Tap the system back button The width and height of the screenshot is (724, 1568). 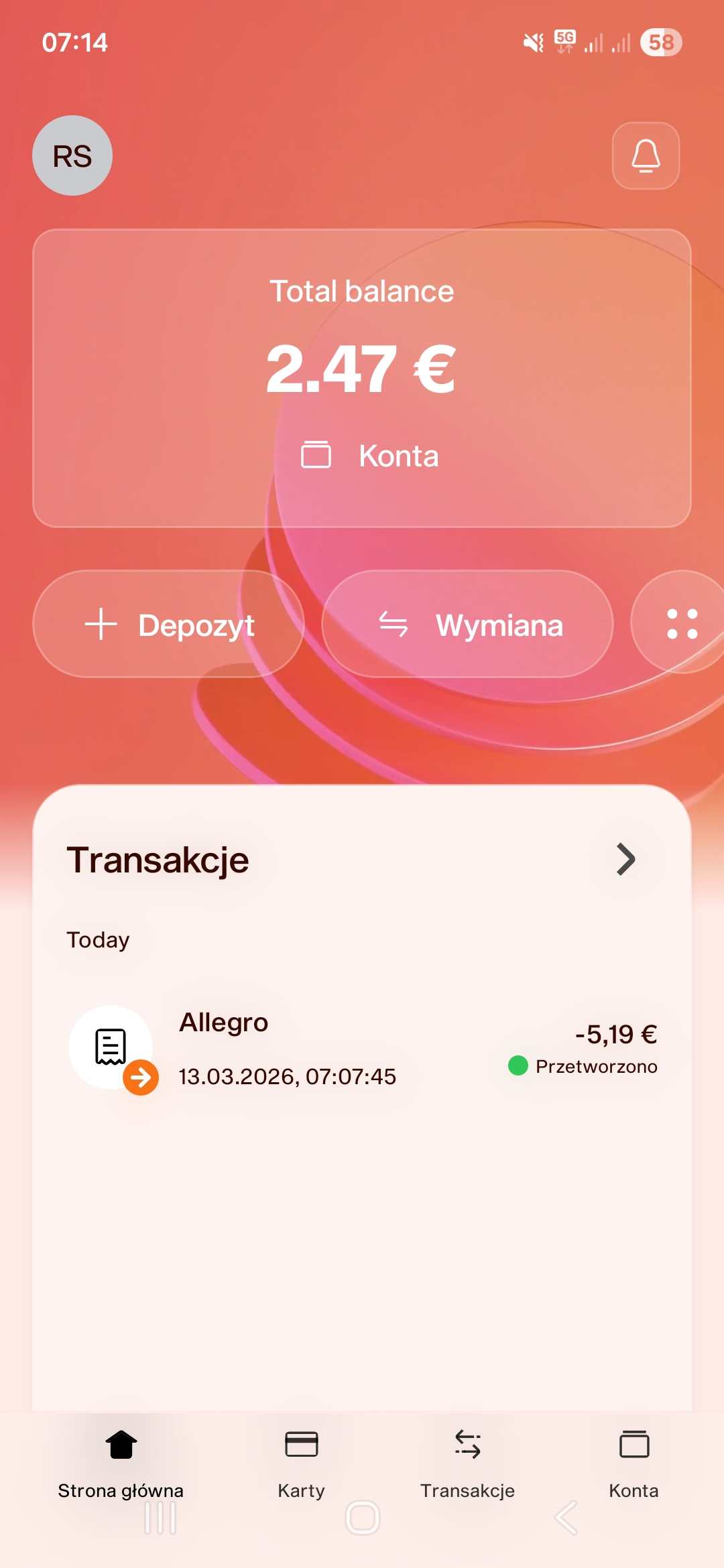click(565, 1518)
